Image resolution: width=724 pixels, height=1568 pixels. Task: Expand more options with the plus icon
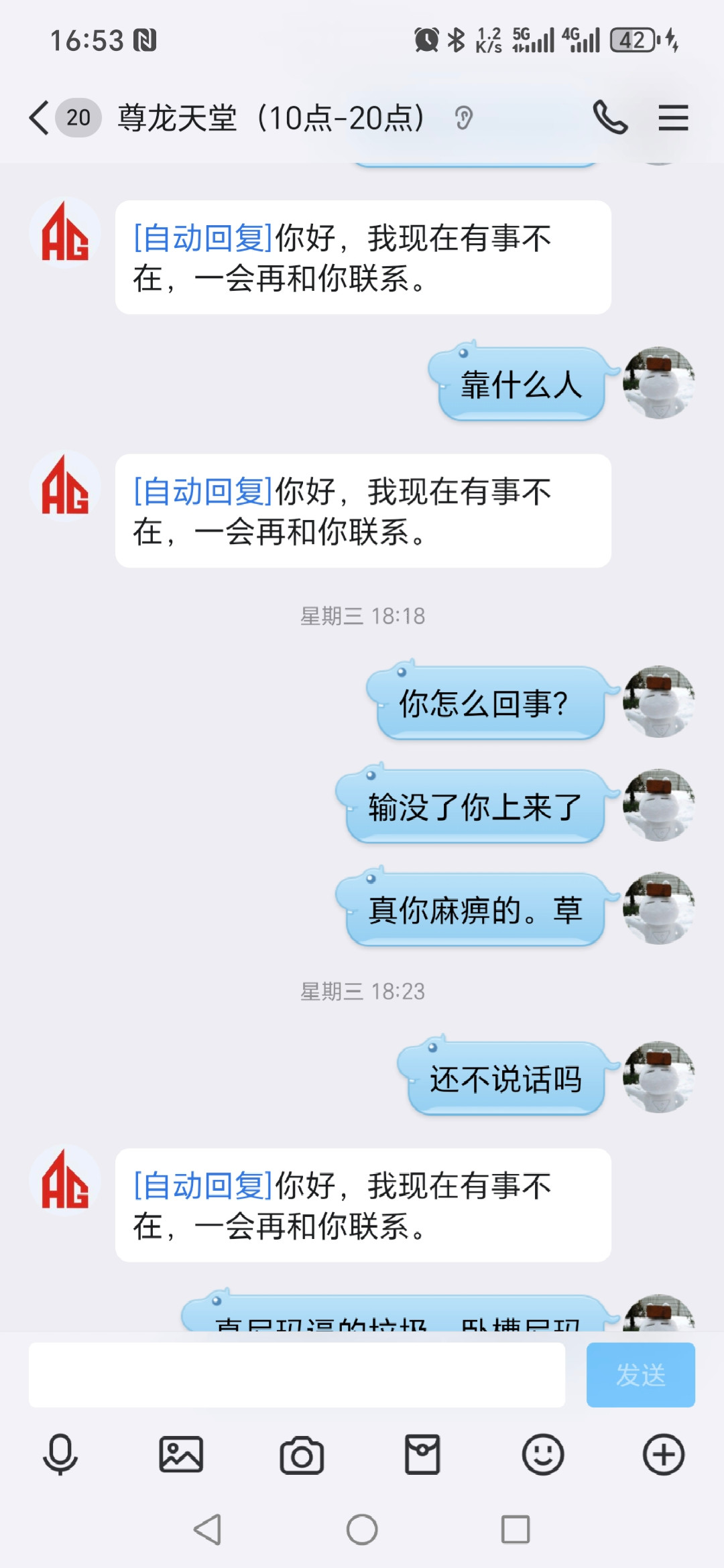(x=664, y=1455)
